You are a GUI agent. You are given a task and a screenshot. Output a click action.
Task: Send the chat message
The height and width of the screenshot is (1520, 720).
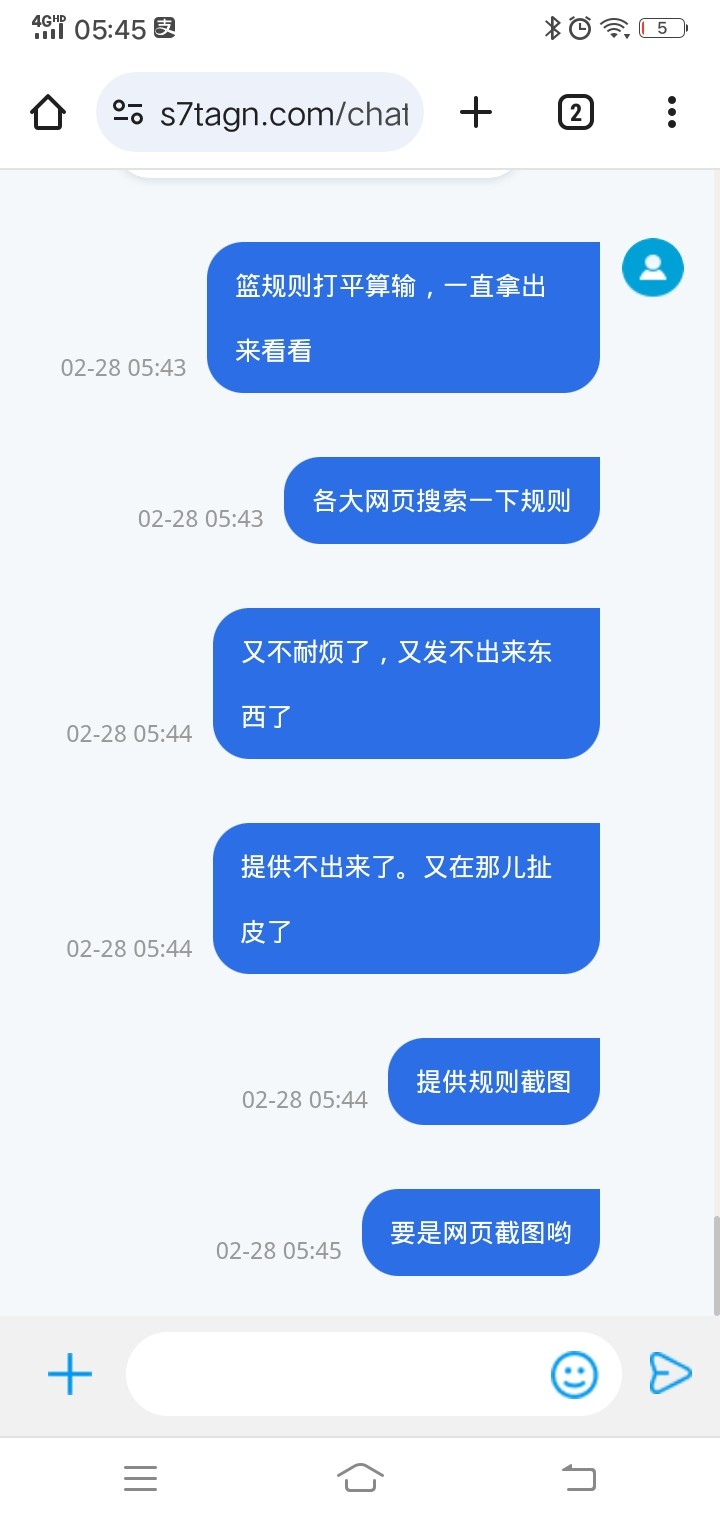670,1373
